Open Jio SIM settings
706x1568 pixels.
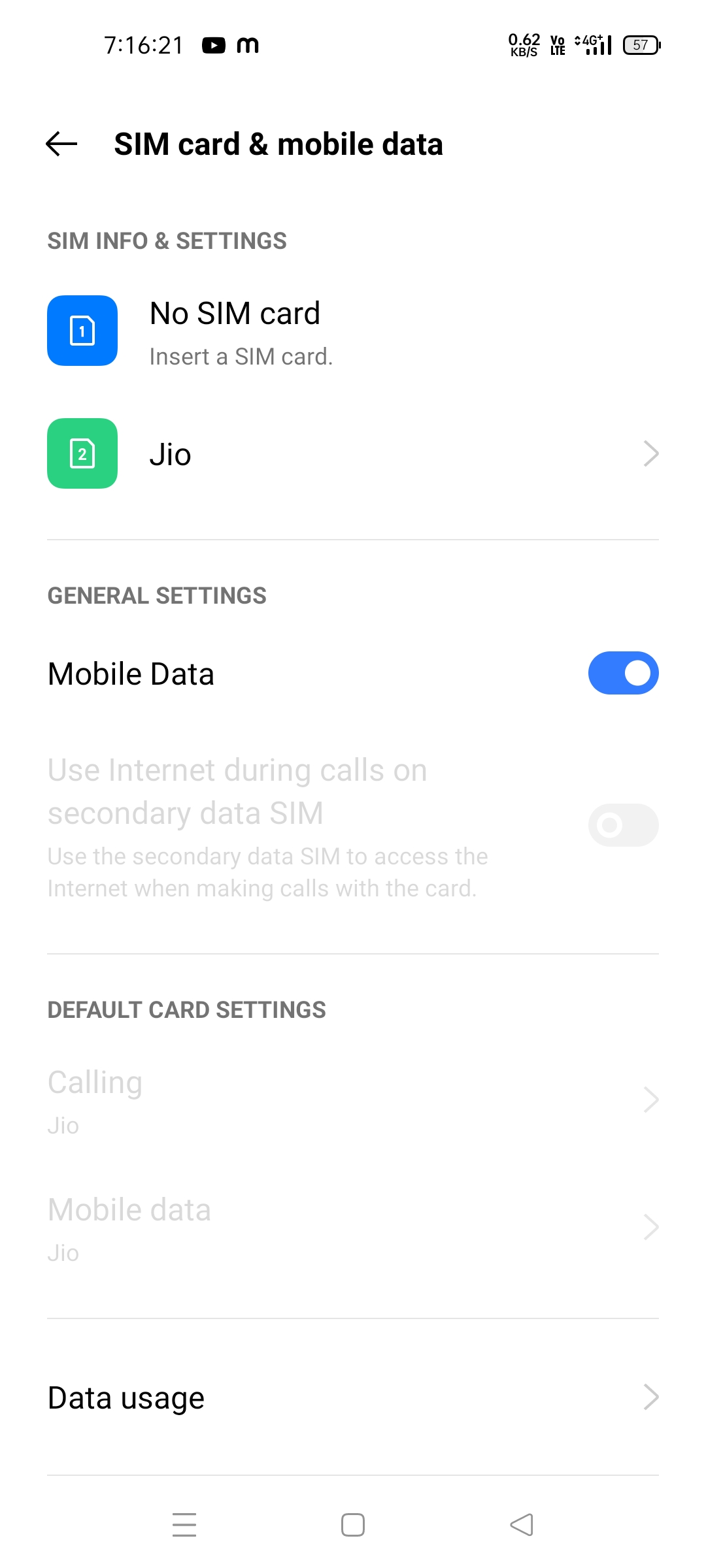coord(353,454)
